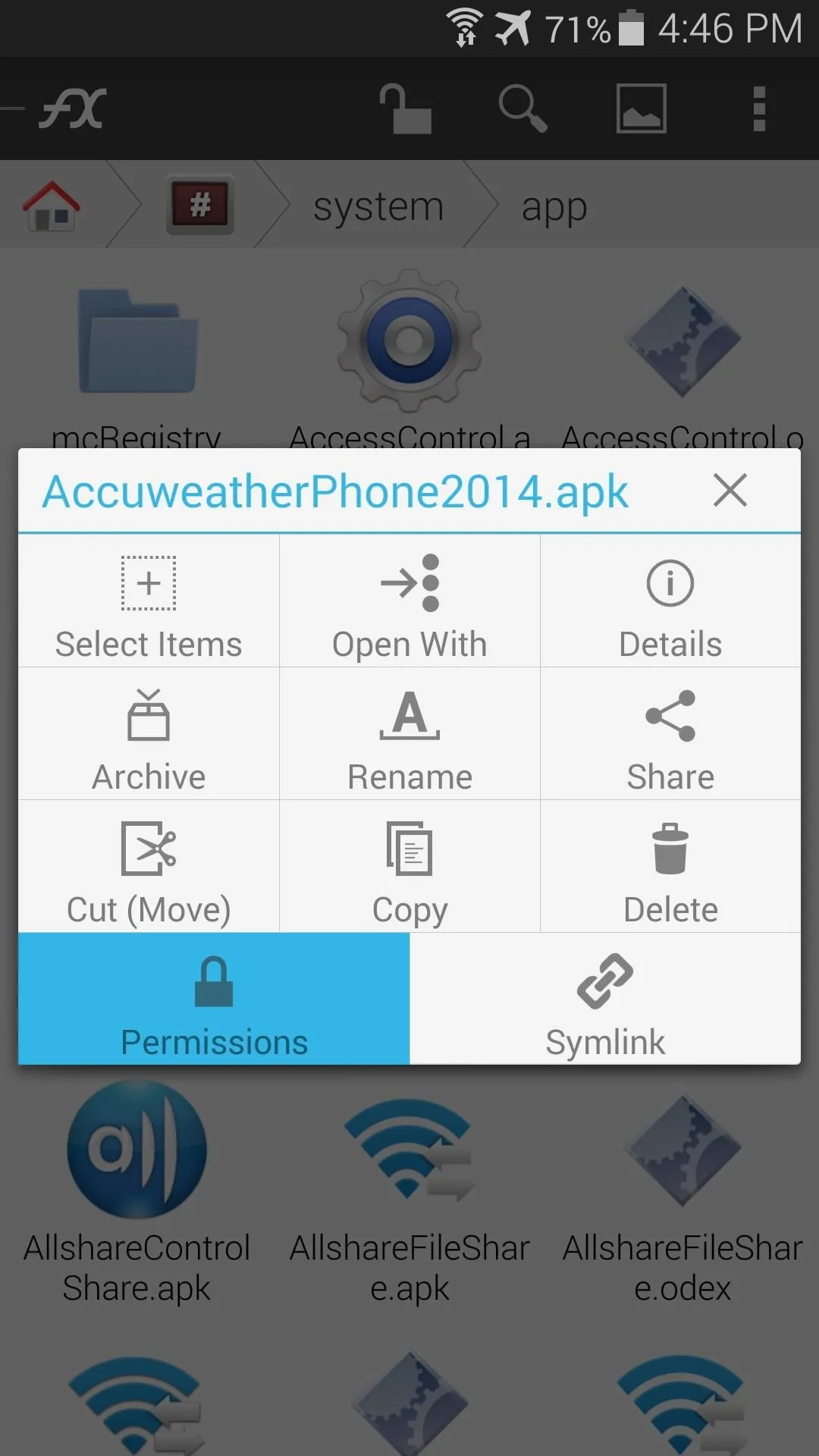View file Details
819x1456 pixels.
[670, 601]
